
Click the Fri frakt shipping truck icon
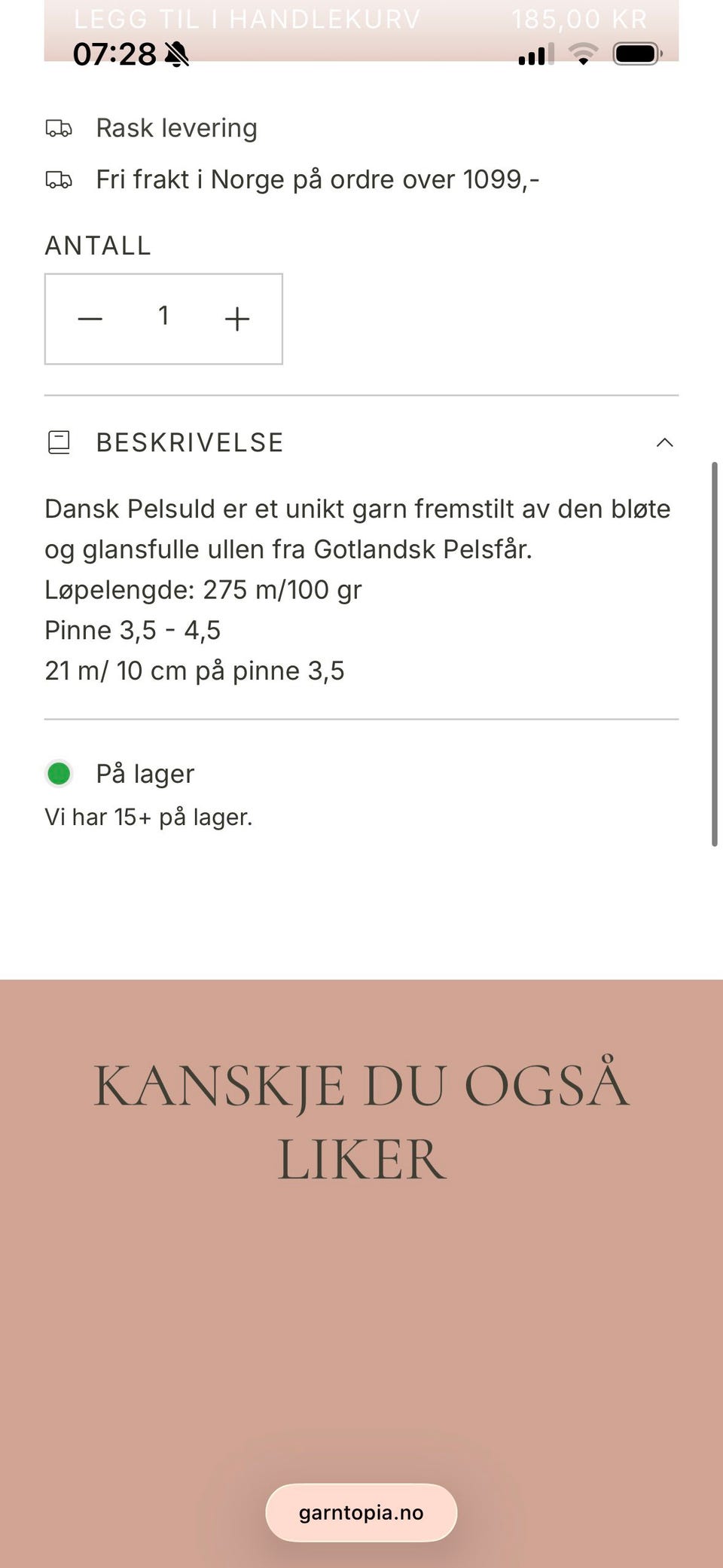(x=60, y=179)
